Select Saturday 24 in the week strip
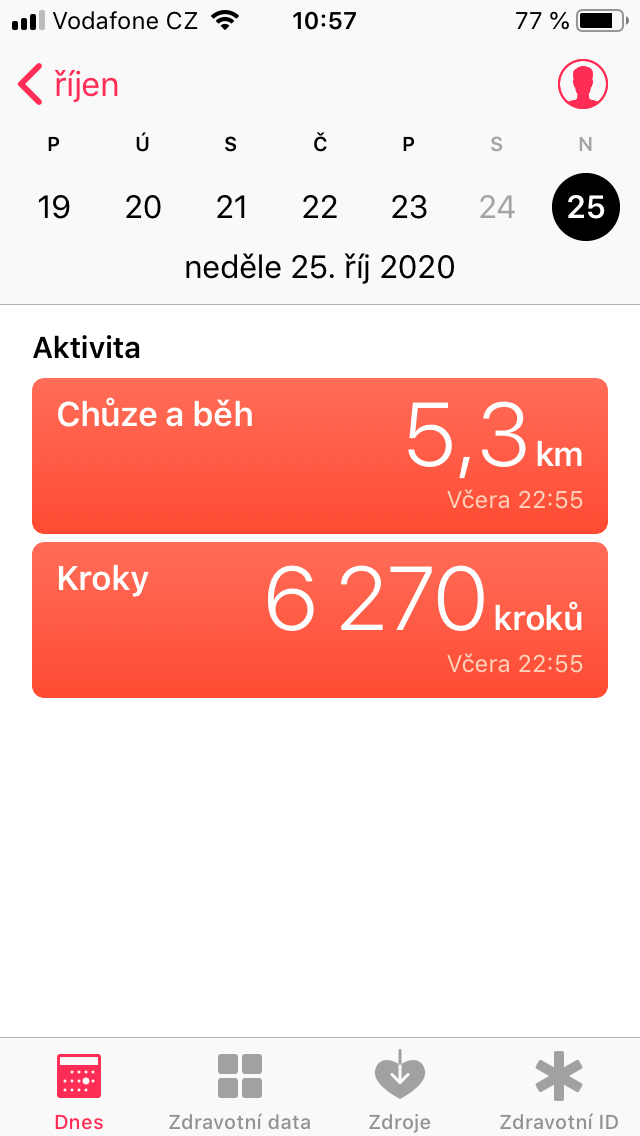The image size is (640, 1136). click(x=497, y=207)
